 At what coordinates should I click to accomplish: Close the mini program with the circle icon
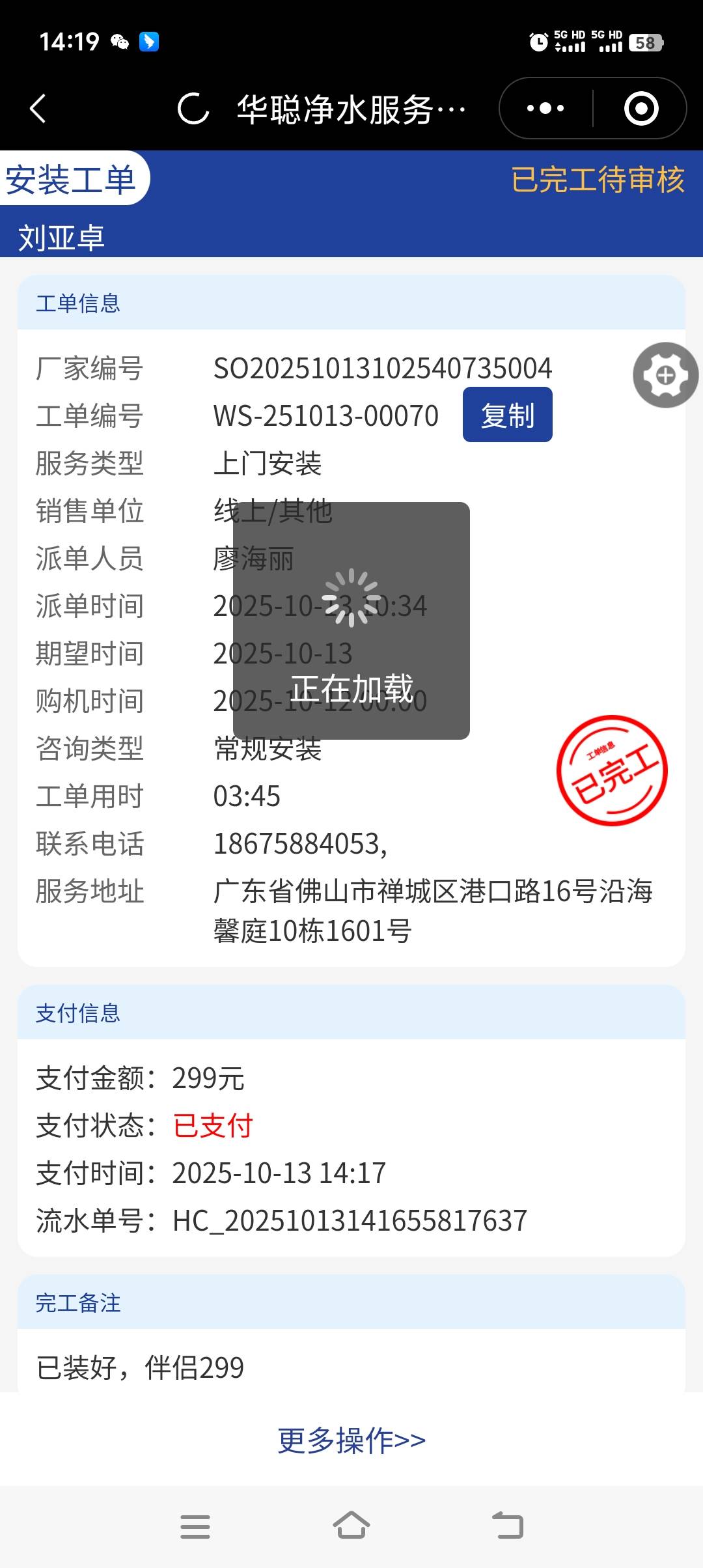pos(641,108)
